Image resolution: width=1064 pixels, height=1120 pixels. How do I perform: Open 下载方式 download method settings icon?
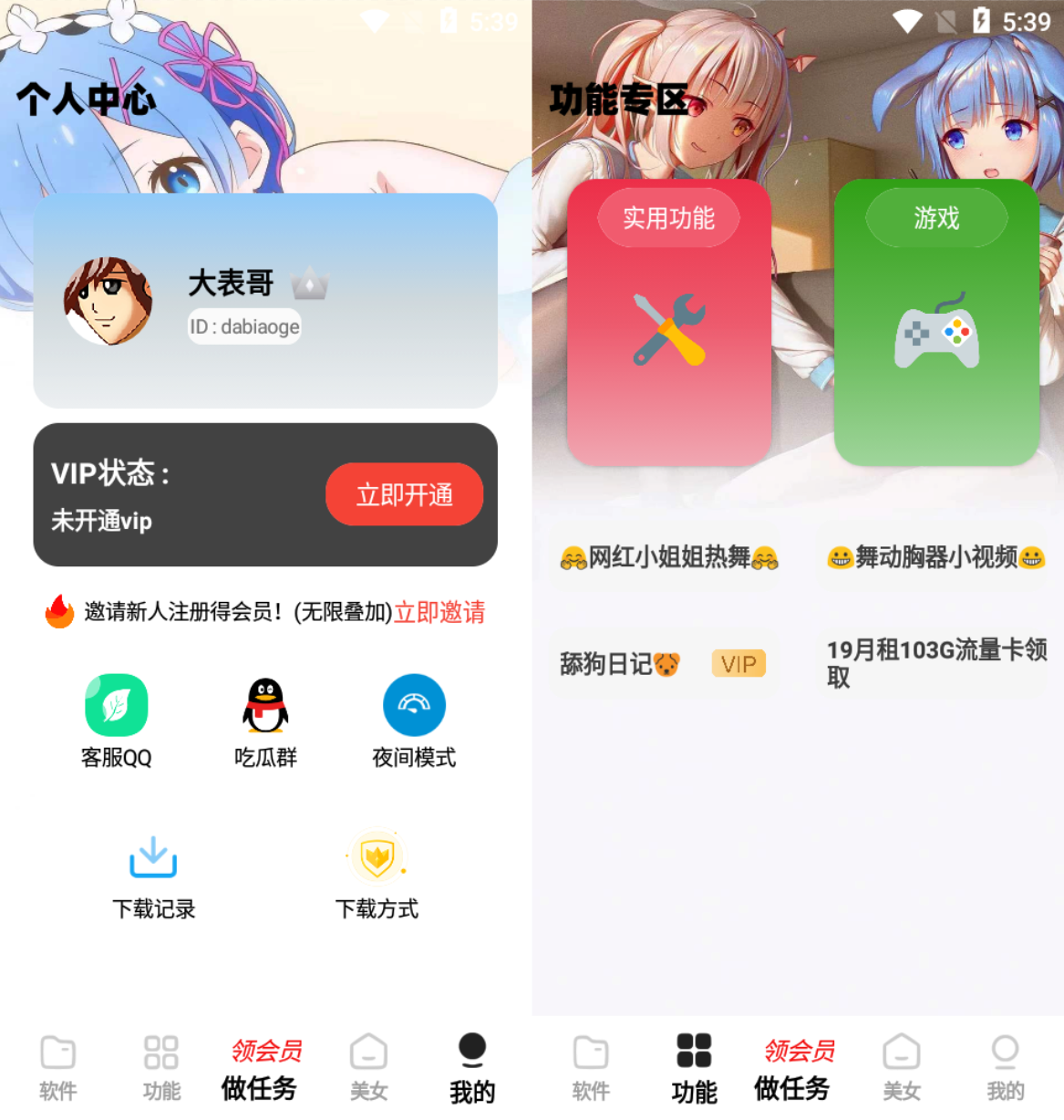[377, 856]
